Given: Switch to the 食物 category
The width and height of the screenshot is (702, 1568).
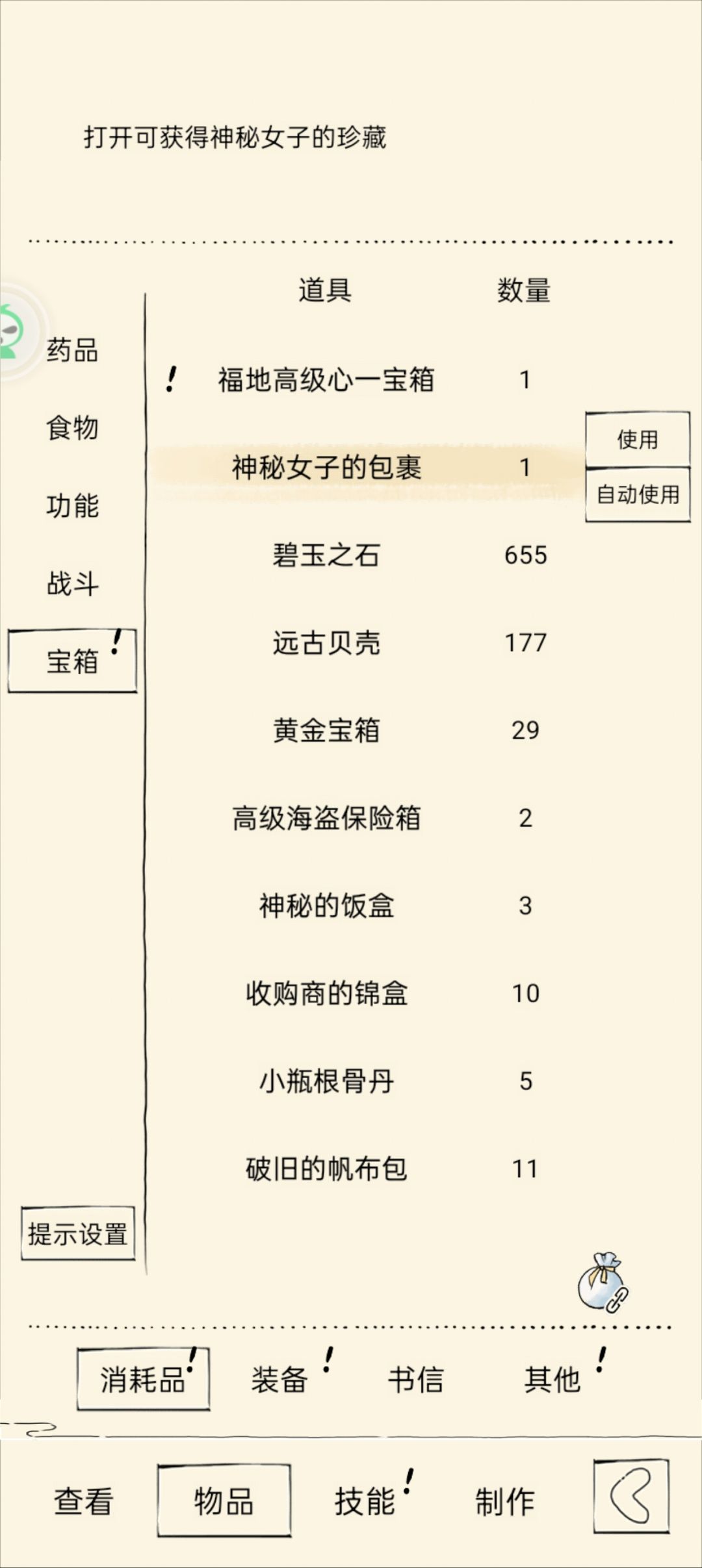Looking at the screenshot, I should (x=72, y=428).
